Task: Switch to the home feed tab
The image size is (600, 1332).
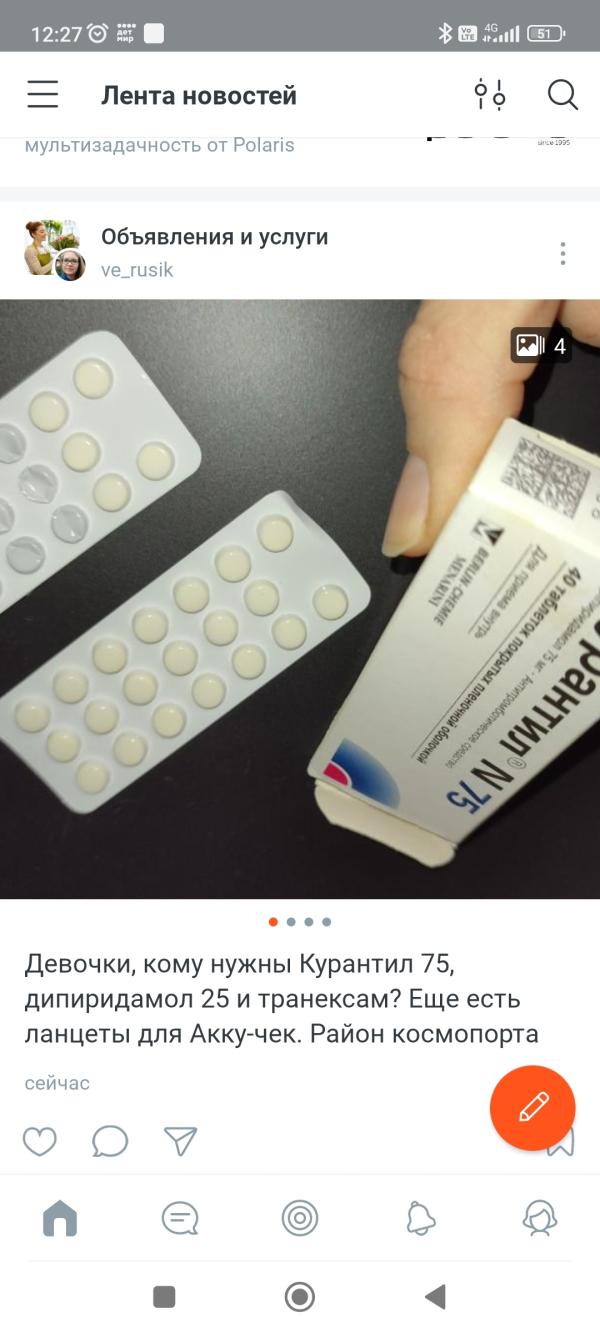Action: [x=60, y=1218]
